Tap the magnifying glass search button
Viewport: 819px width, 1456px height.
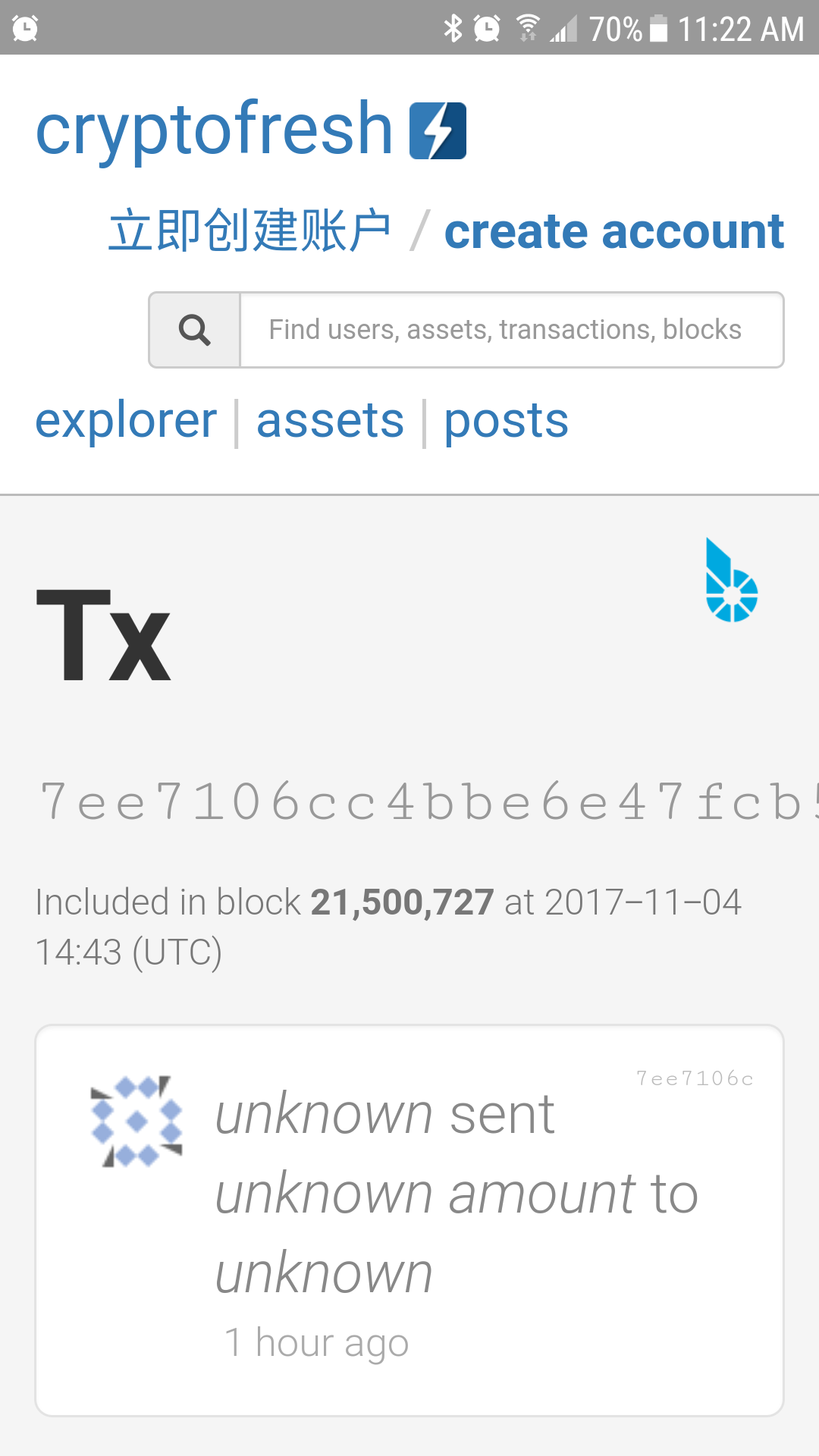pos(195,330)
